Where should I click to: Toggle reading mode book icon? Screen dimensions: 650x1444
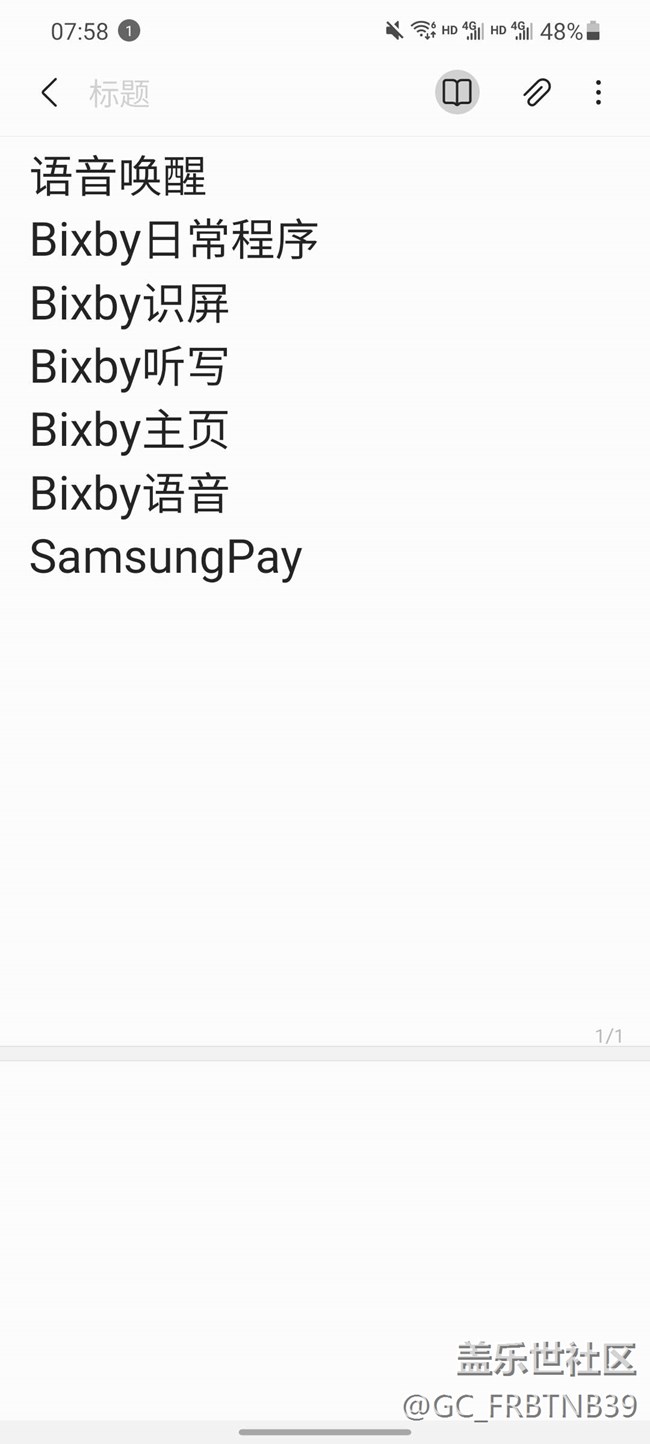pos(457,93)
